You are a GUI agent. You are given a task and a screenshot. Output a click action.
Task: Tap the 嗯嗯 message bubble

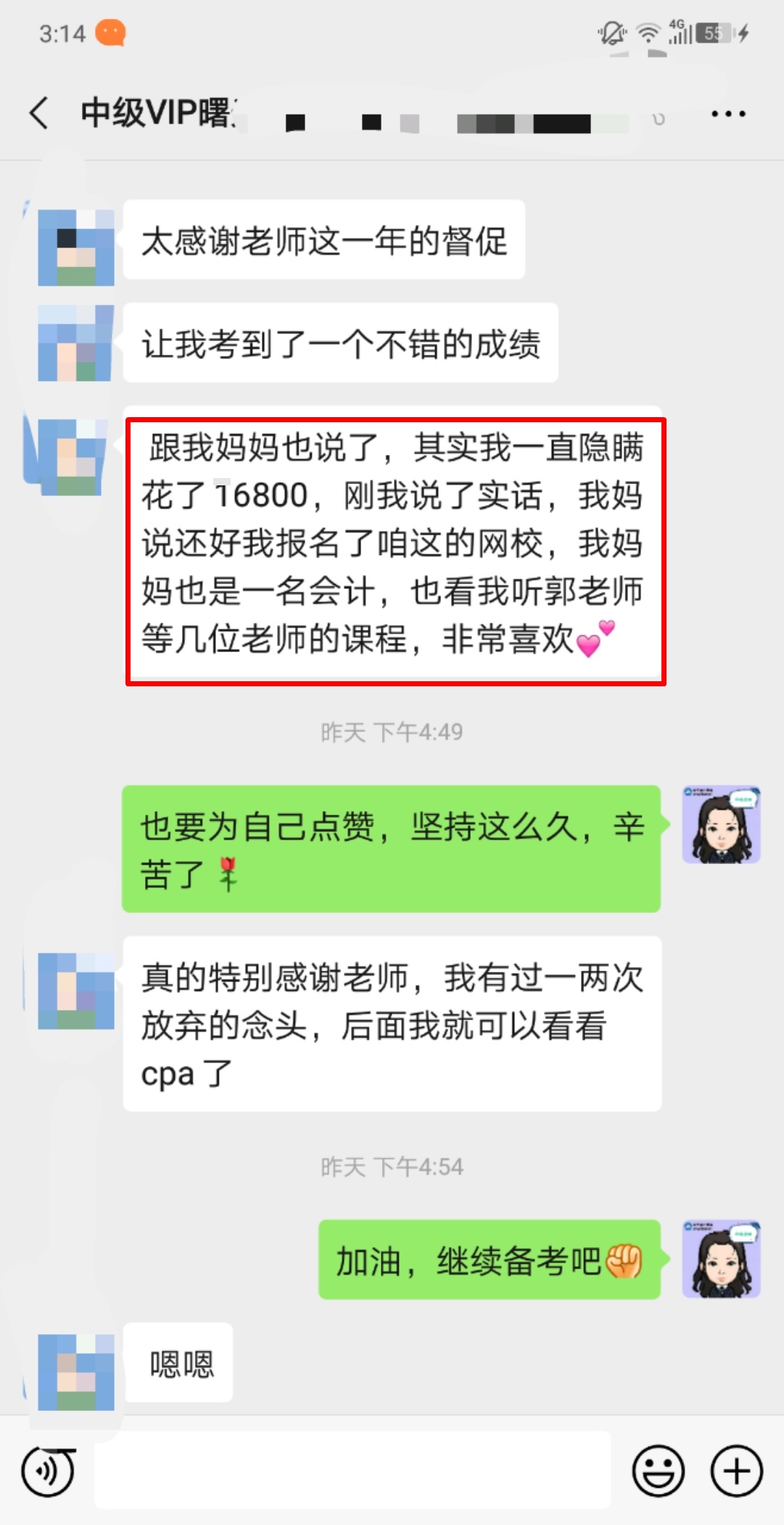click(178, 1362)
